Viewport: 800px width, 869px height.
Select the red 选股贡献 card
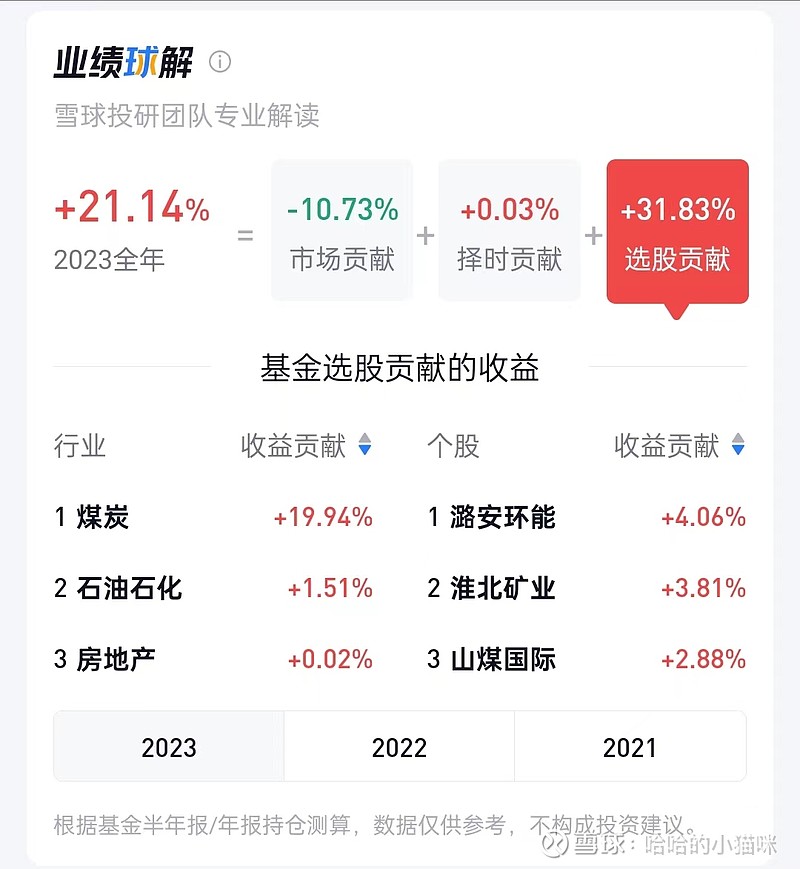(x=676, y=230)
